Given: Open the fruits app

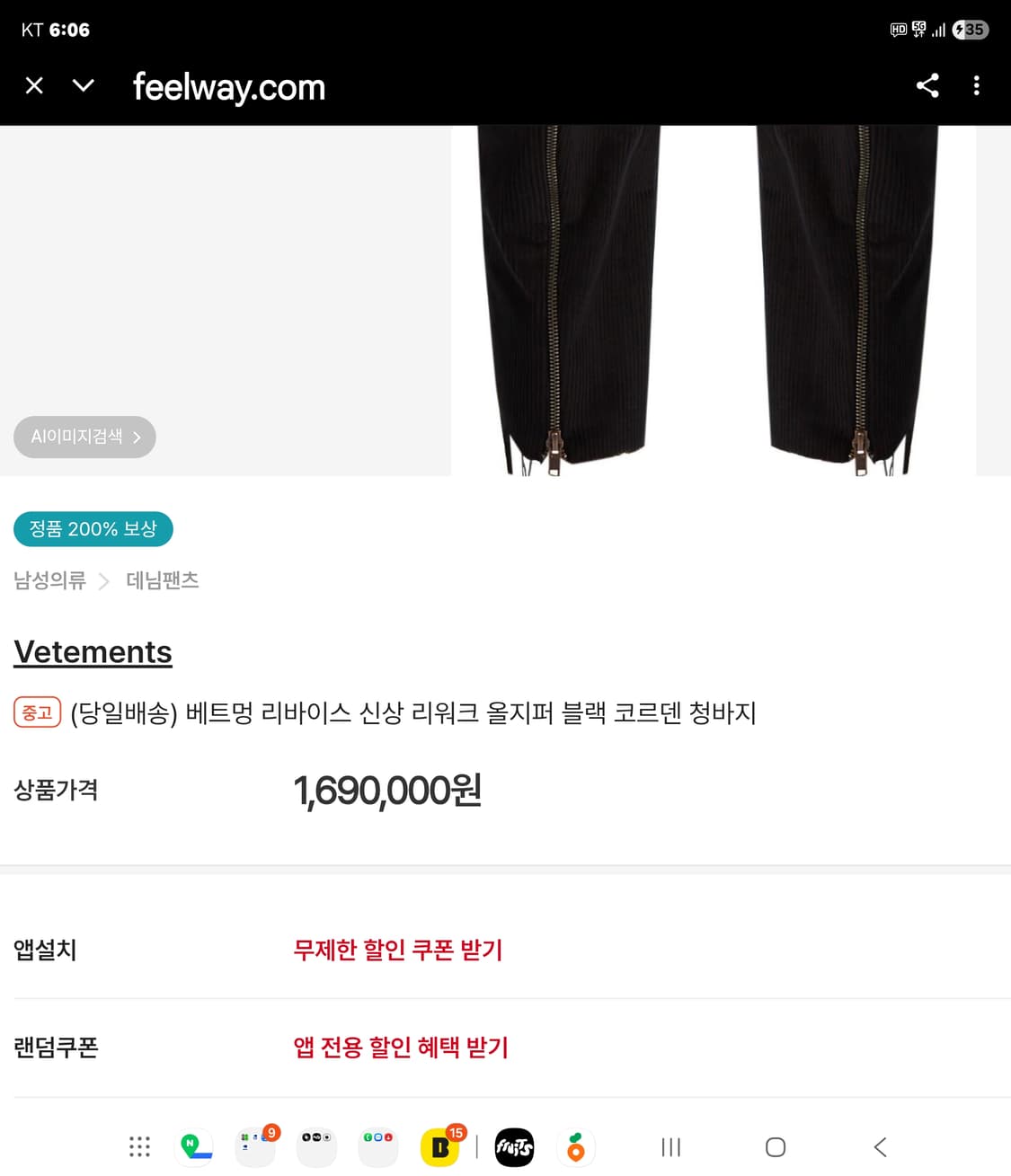Looking at the screenshot, I should (x=513, y=1146).
